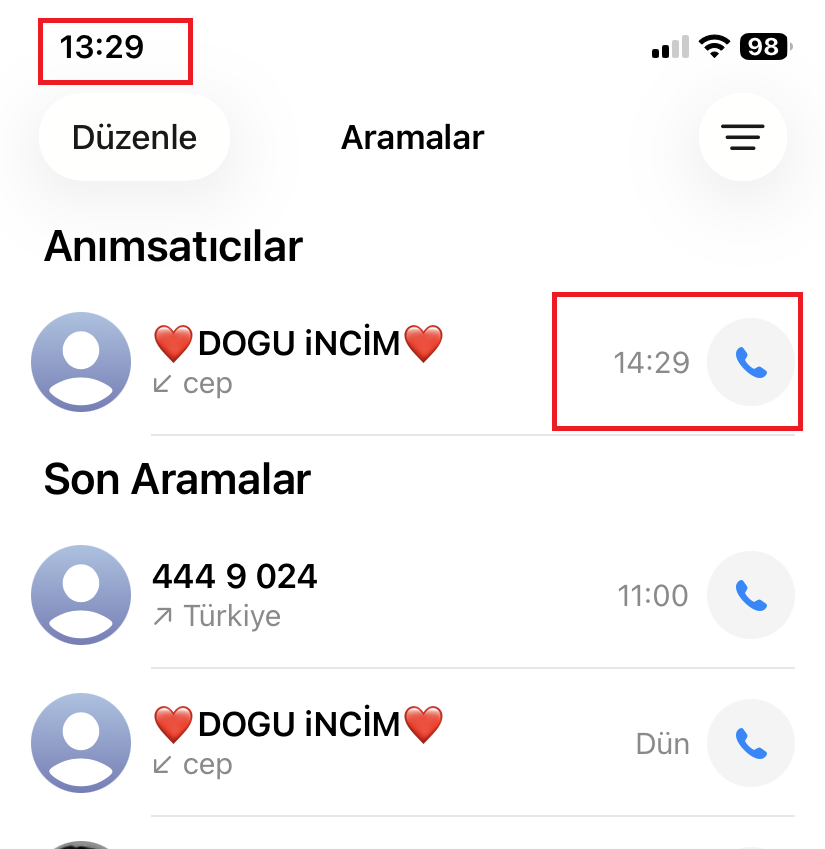Tap the blue phone icon to call DOGU İNCİM reminder

point(751,363)
